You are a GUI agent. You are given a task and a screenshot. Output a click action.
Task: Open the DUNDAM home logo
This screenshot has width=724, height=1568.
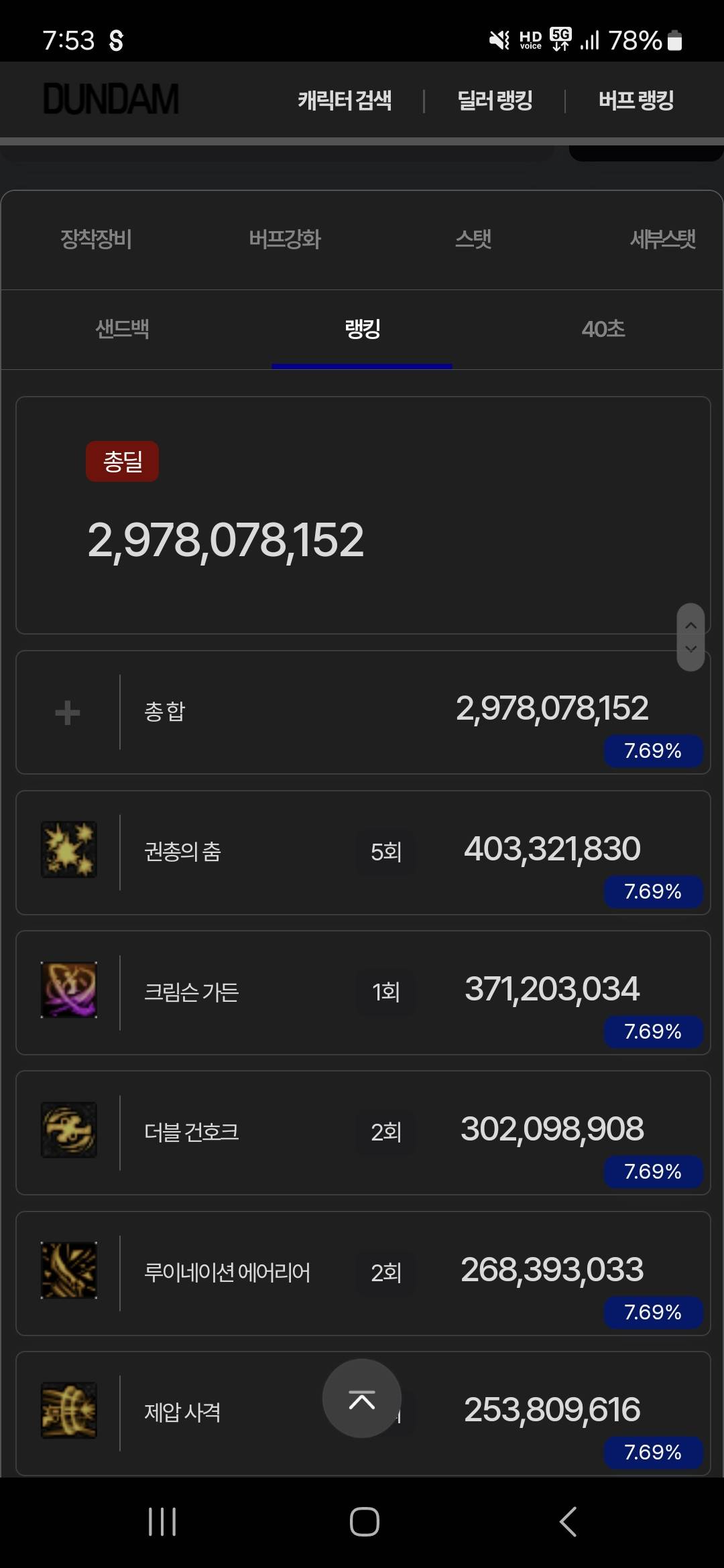pos(111,99)
